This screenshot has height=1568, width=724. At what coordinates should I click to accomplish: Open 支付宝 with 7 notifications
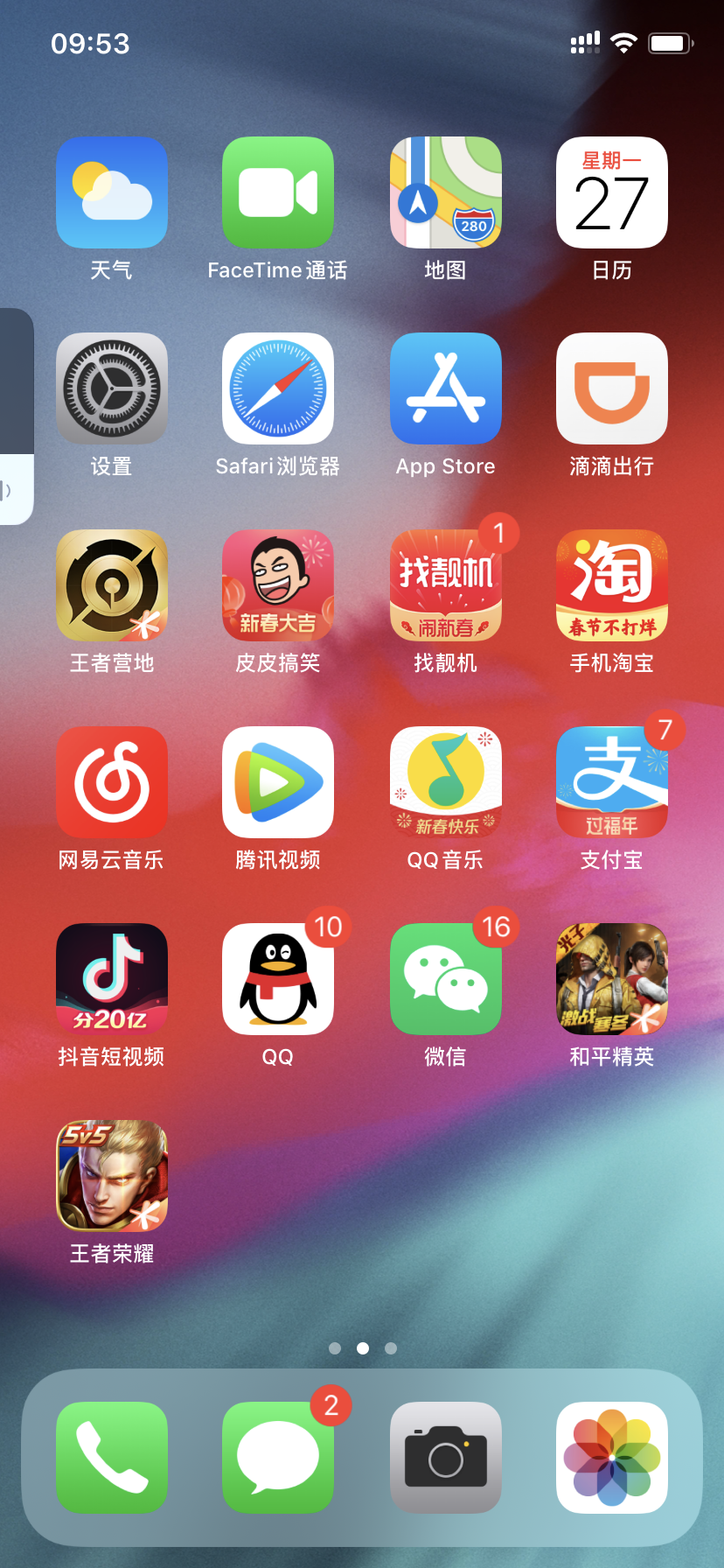coord(612,782)
